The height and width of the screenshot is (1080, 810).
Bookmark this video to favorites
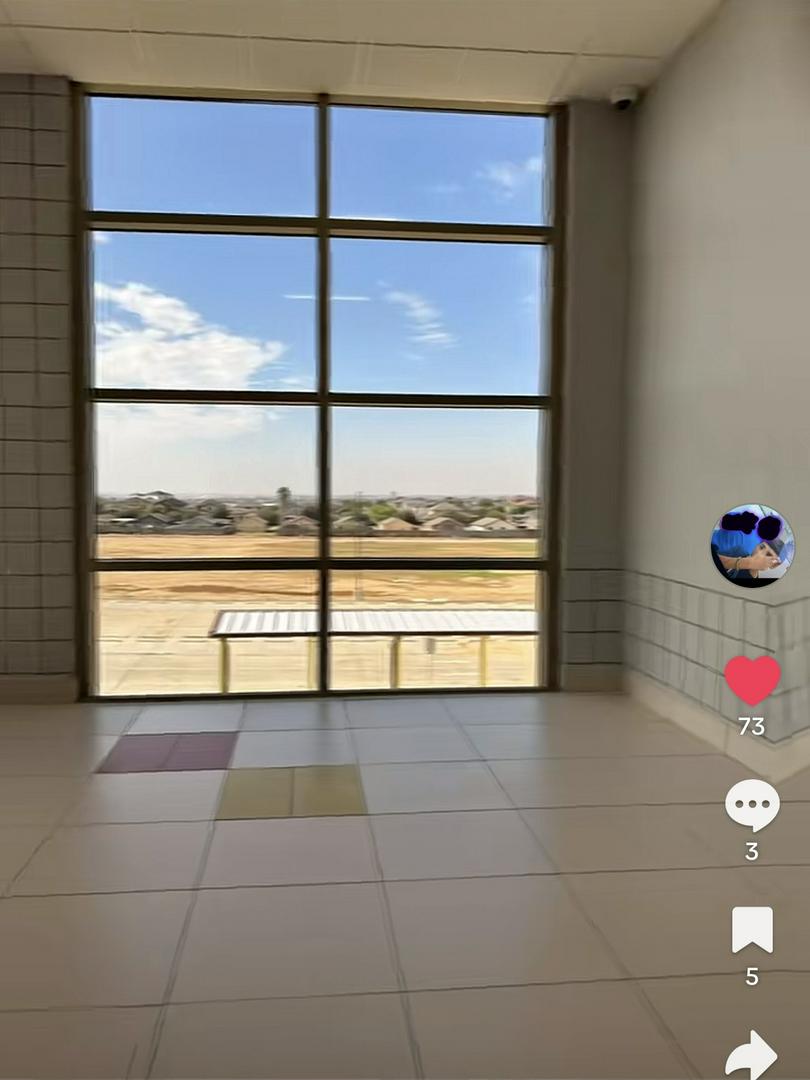pyautogui.click(x=752, y=930)
